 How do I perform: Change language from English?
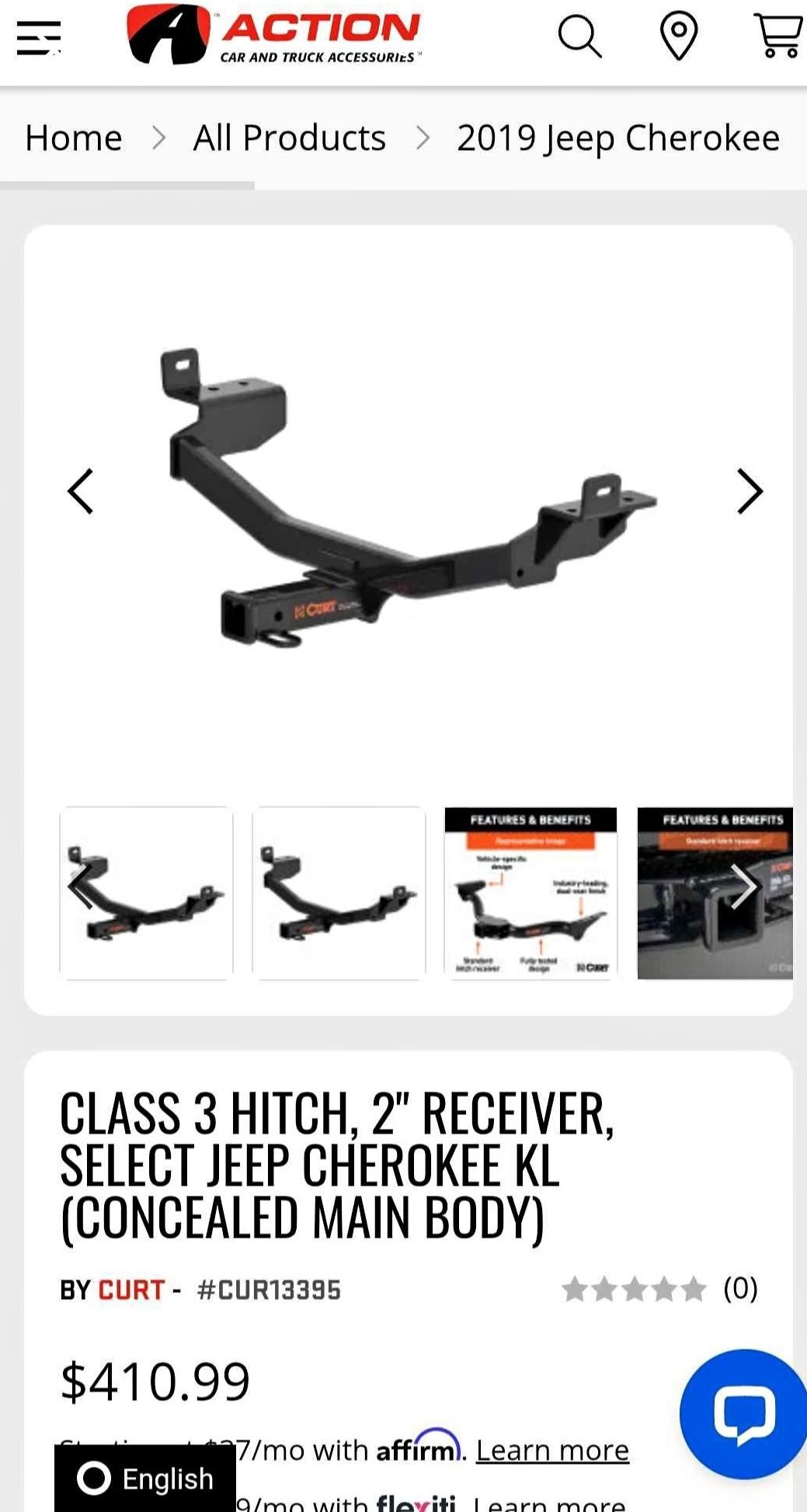pyautogui.click(x=145, y=1479)
